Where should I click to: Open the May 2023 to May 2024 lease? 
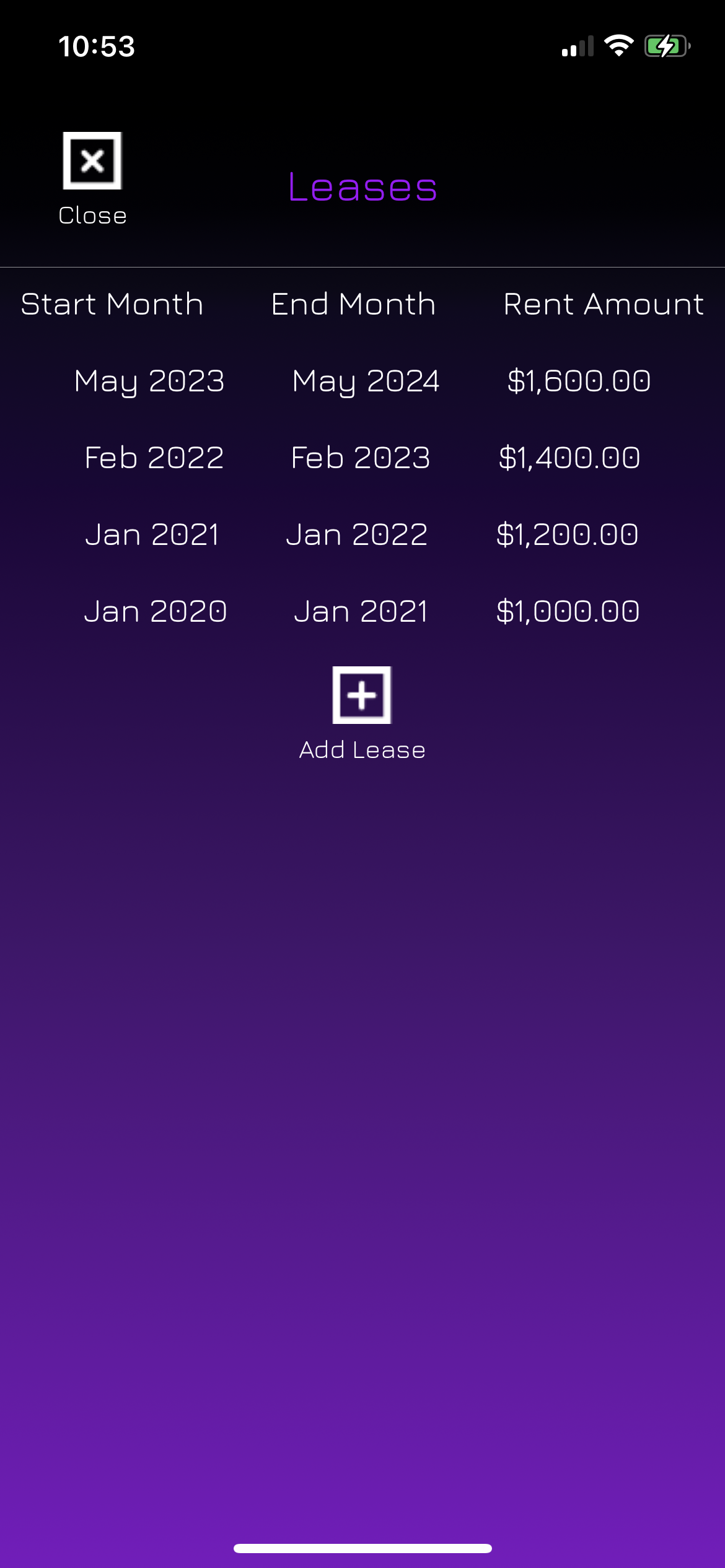tap(362, 381)
